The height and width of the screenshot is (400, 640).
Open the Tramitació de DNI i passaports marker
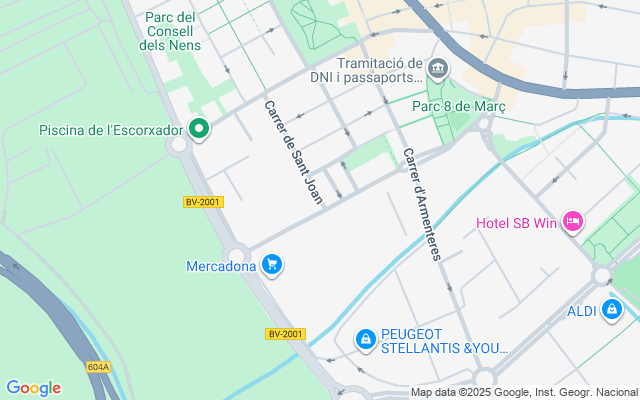pyautogui.click(x=438, y=69)
